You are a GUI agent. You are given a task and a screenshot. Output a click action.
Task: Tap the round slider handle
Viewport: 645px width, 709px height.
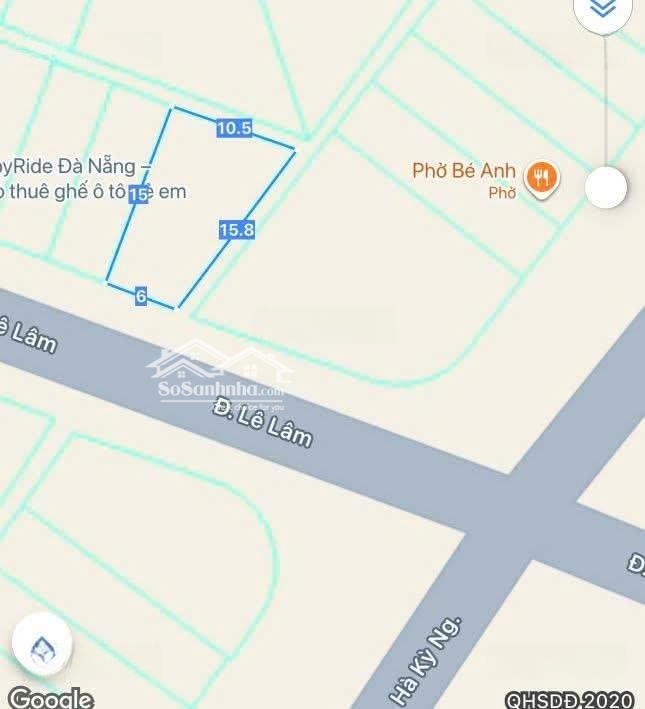click(x=605, y=187)
